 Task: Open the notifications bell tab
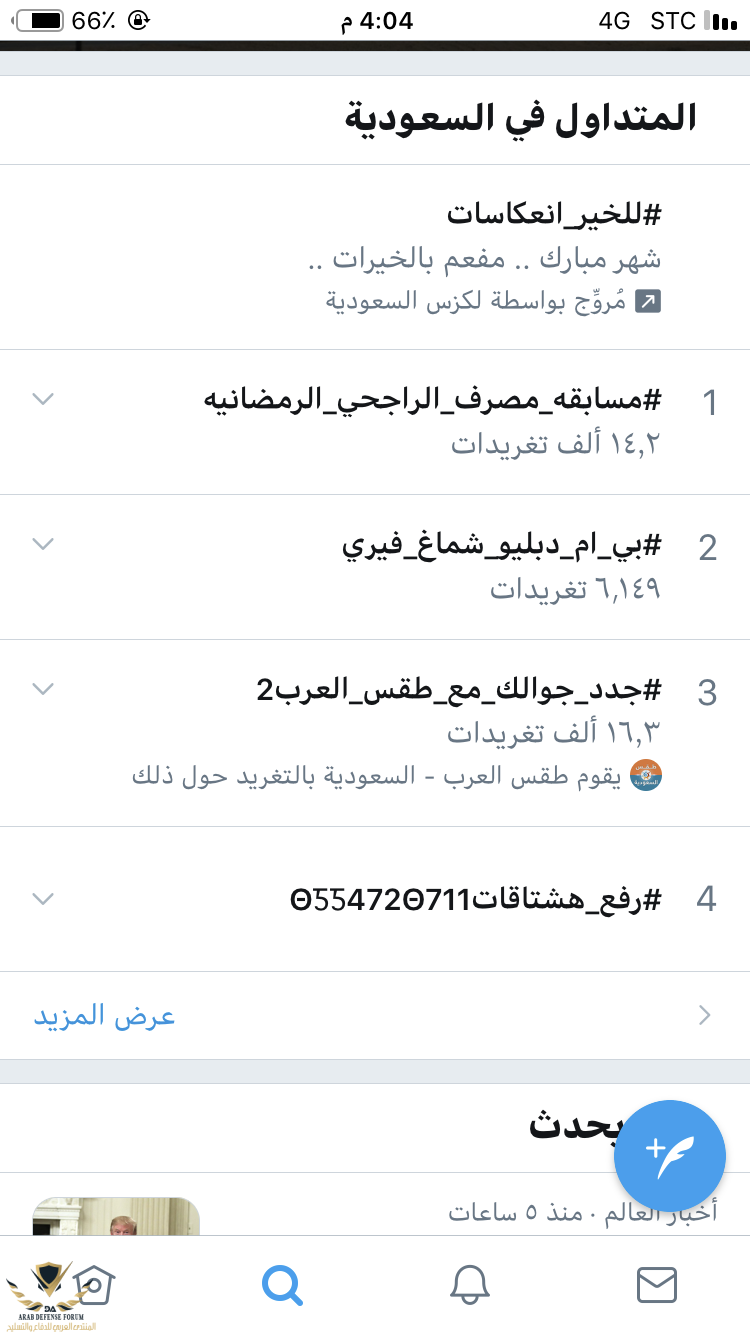click(x=469, y=1284)
